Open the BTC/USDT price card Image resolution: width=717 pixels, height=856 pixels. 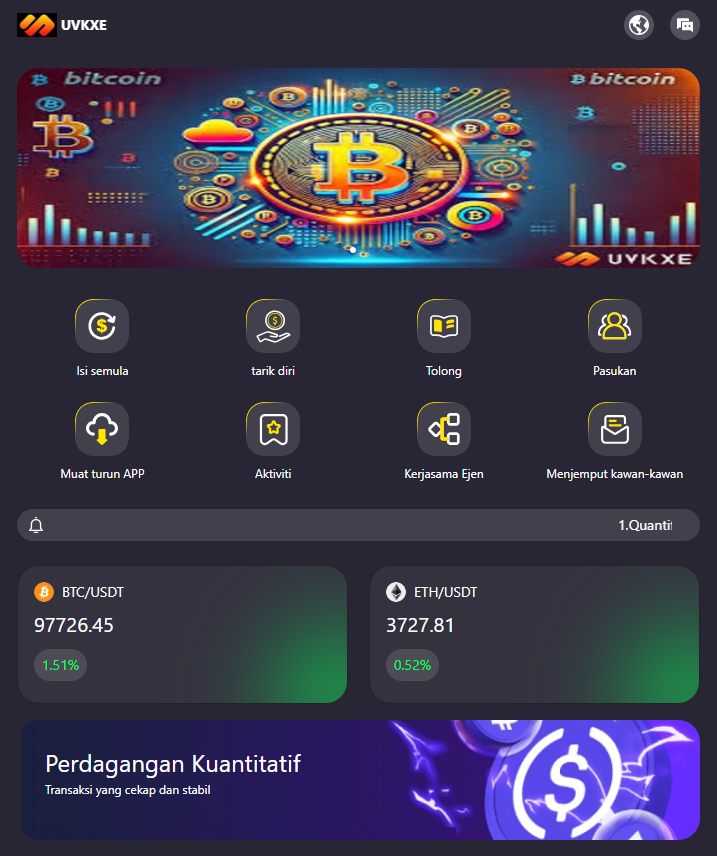[x=183, y=634]
